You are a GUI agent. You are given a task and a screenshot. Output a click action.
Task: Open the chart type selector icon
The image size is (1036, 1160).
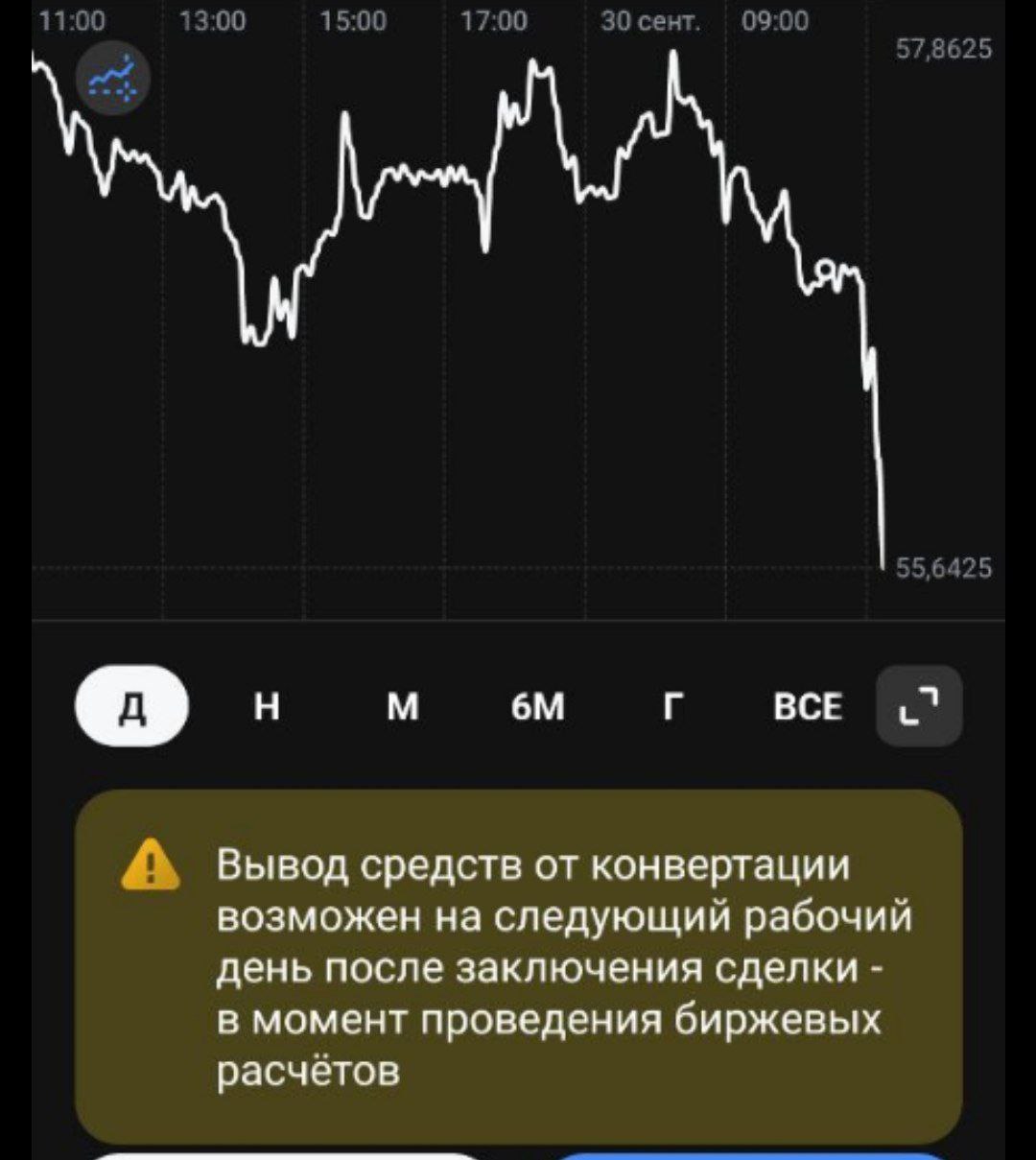pos(113,79)
